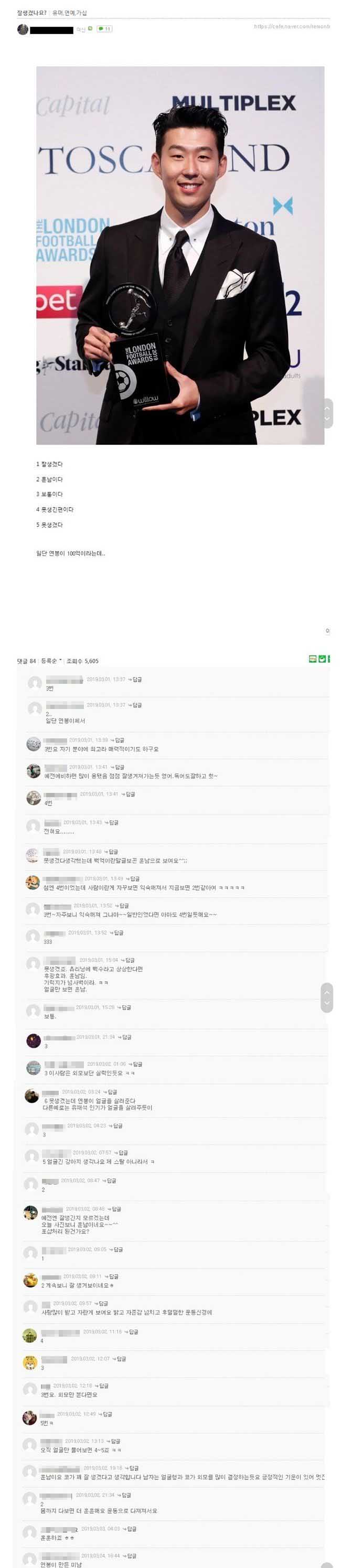This screenshot has height=1568, width=341.
Task: Reply to the comment '보통.'
Action: pos(125,1007)
